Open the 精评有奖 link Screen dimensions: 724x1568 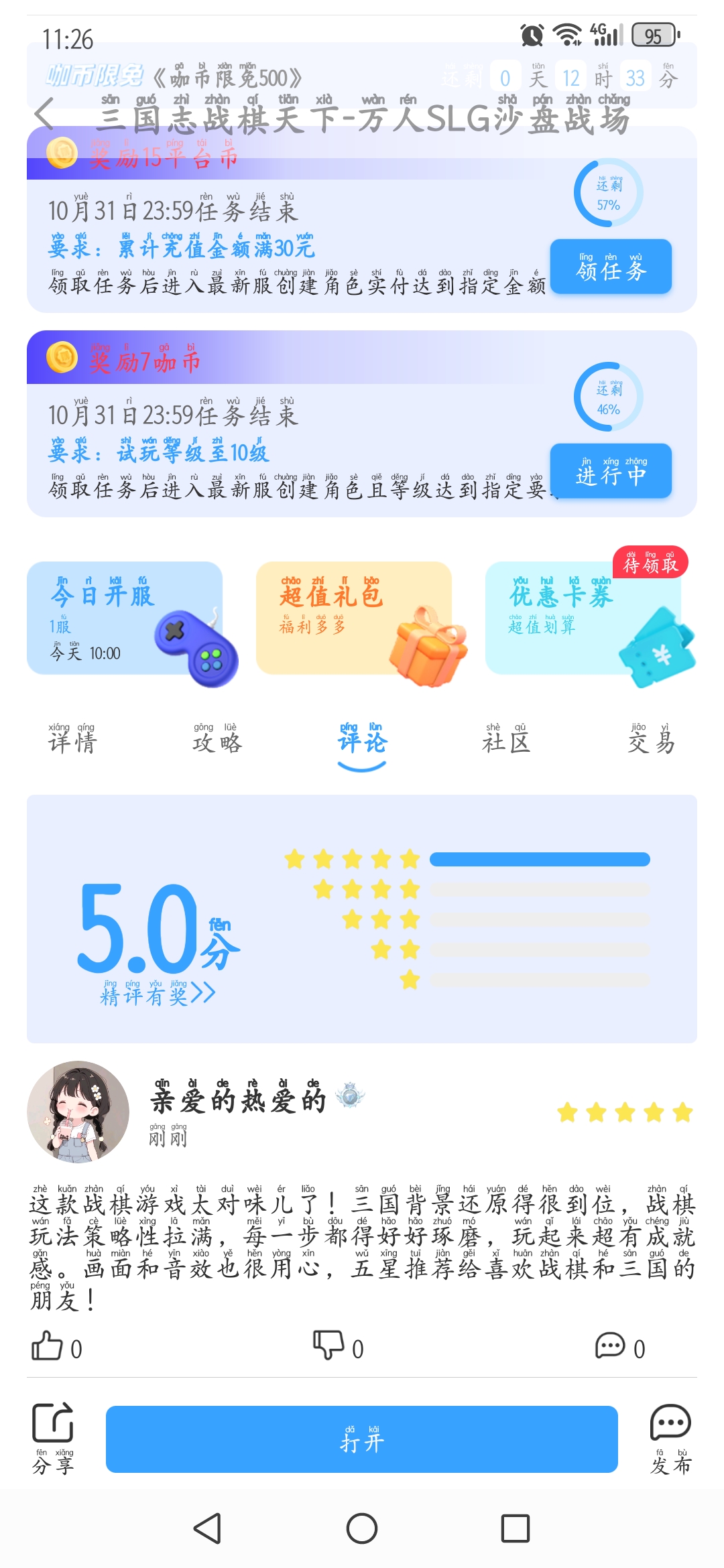tap(158, 993)
